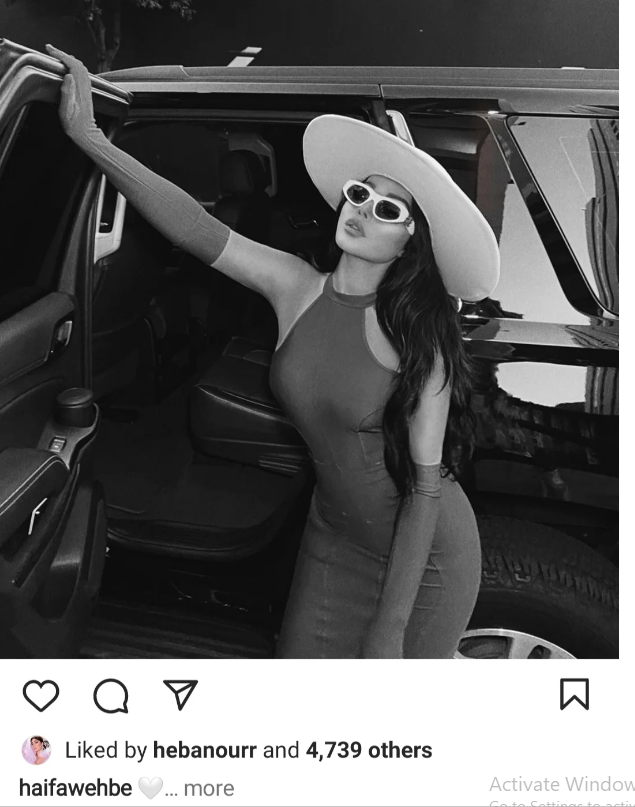This screenshot has width=635, height=807.
Task: Like this post with the heart icon
Action: tap(41, 695)
